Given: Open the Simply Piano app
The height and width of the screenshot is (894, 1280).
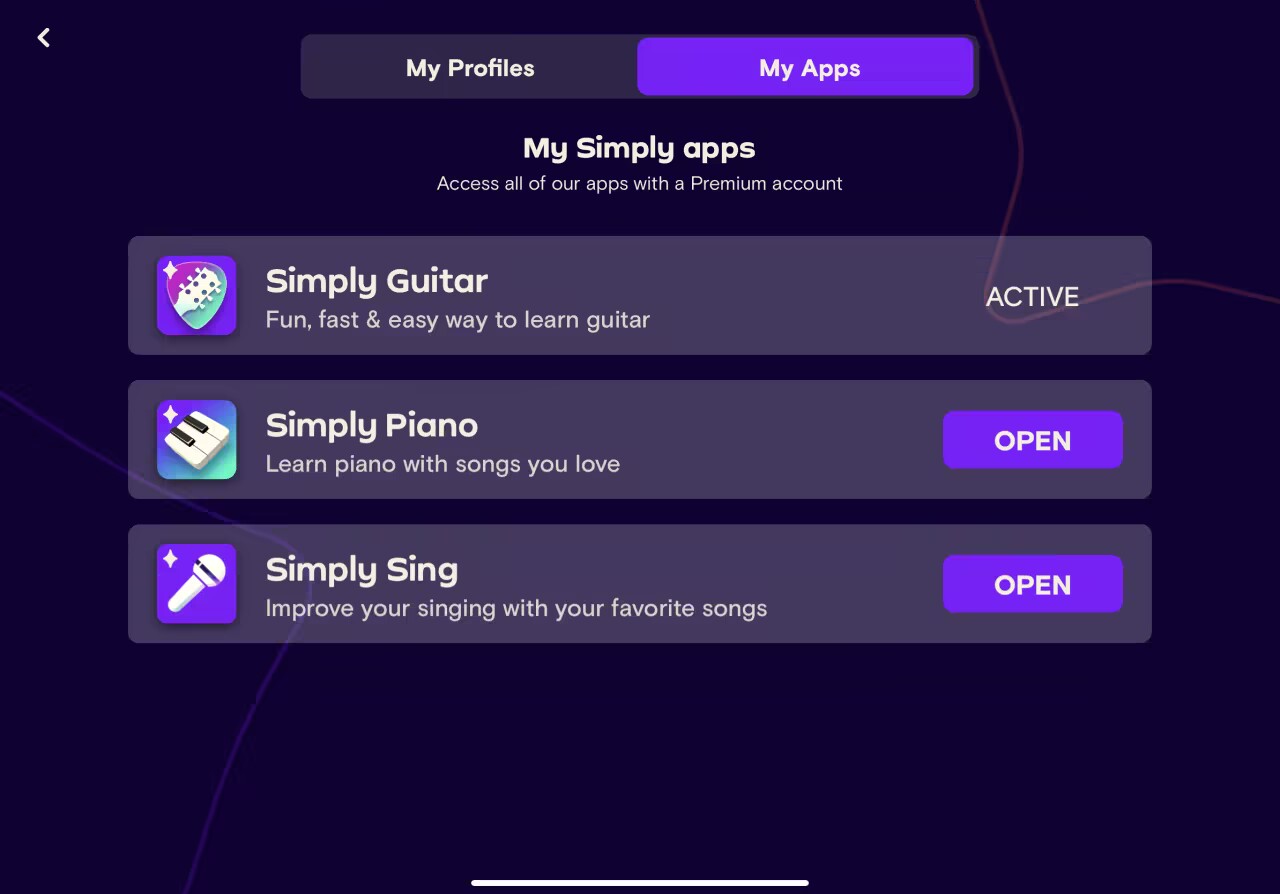Looking at the screenshot, I should click(x=1032, y=441).
